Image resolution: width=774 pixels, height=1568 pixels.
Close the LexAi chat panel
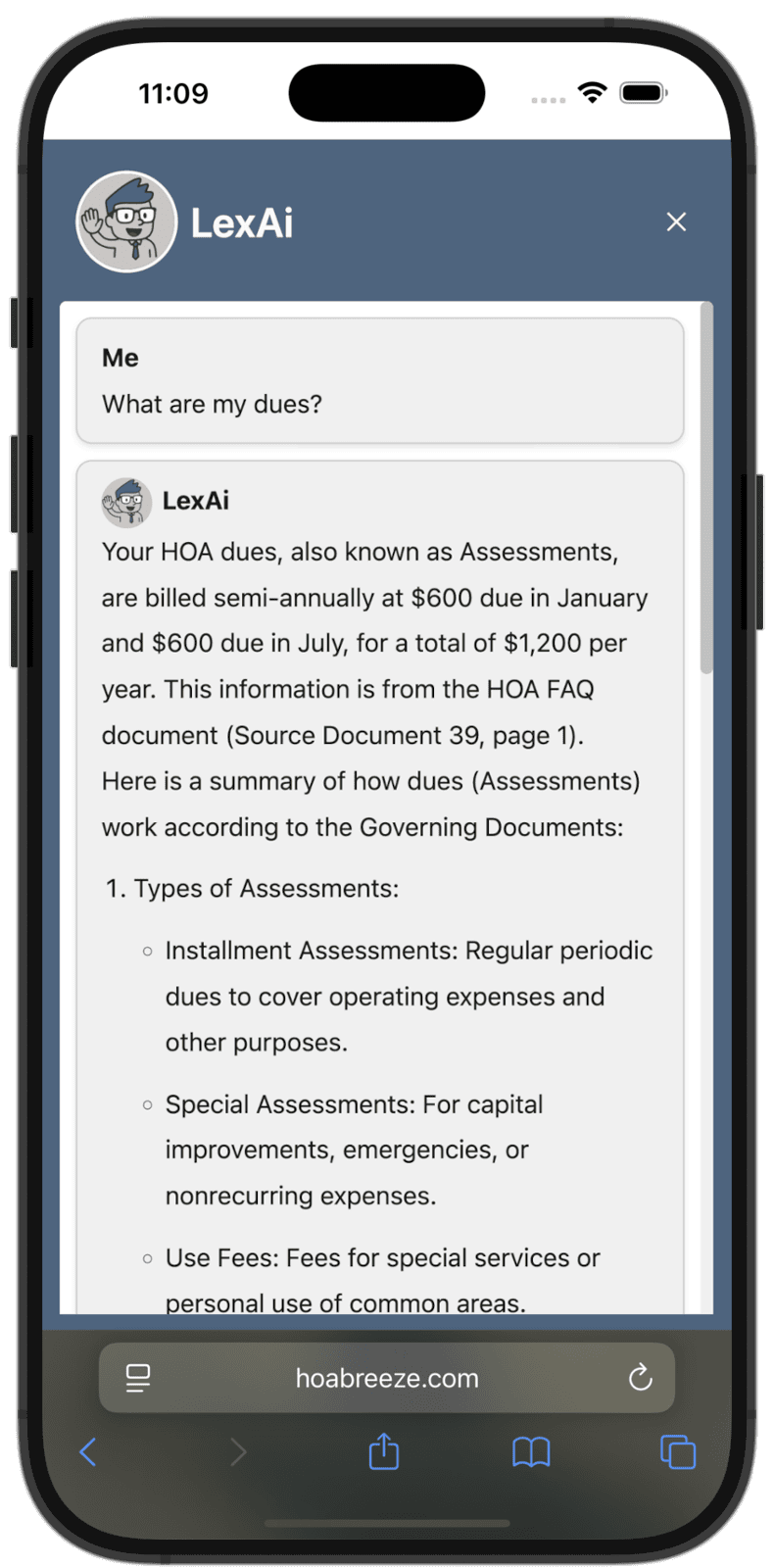(x=676, y=222)
